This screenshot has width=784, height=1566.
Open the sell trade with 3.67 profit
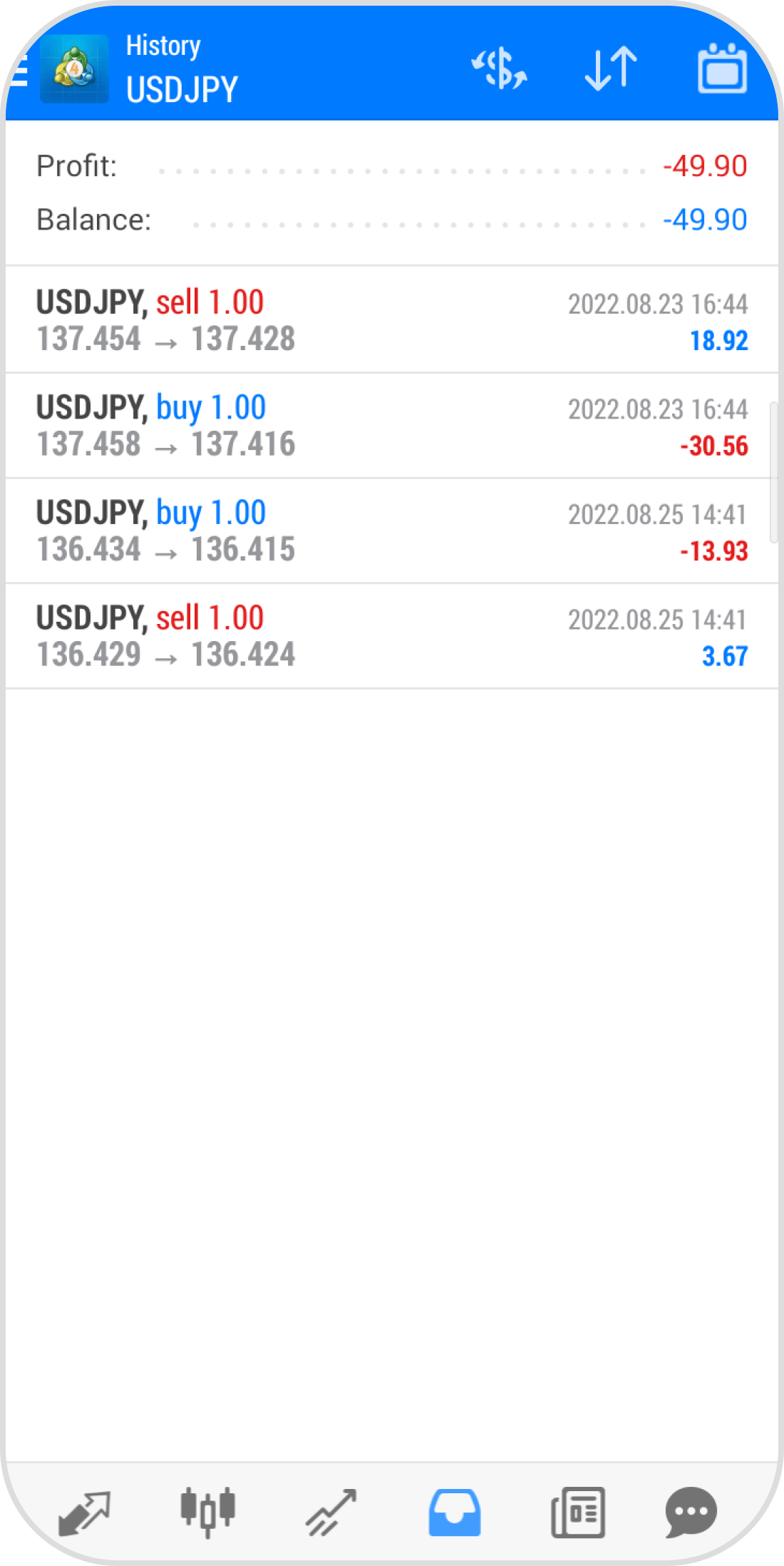click(x=392, y=634)
